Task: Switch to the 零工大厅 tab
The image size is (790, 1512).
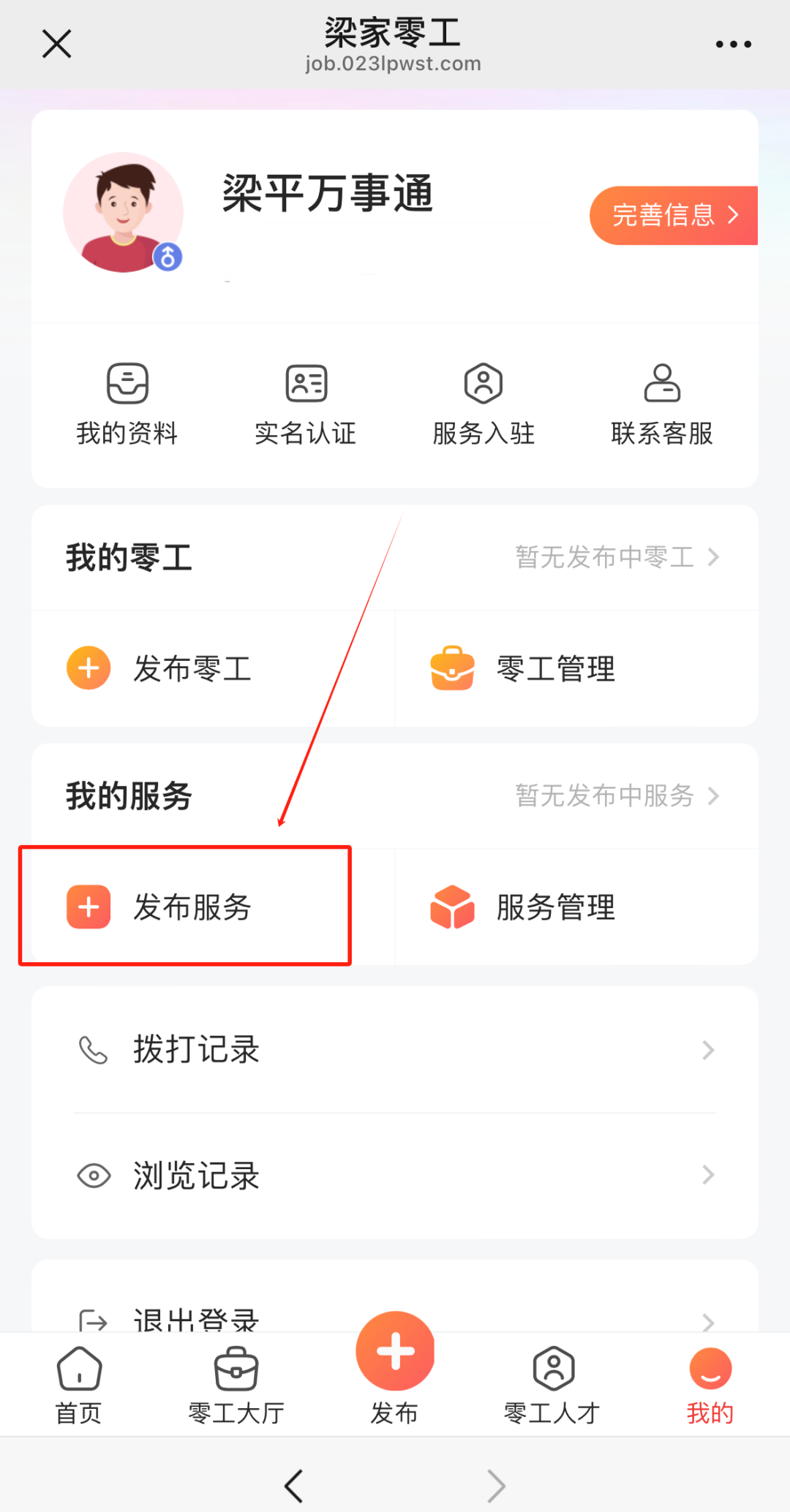Action: click(236, 1386)
